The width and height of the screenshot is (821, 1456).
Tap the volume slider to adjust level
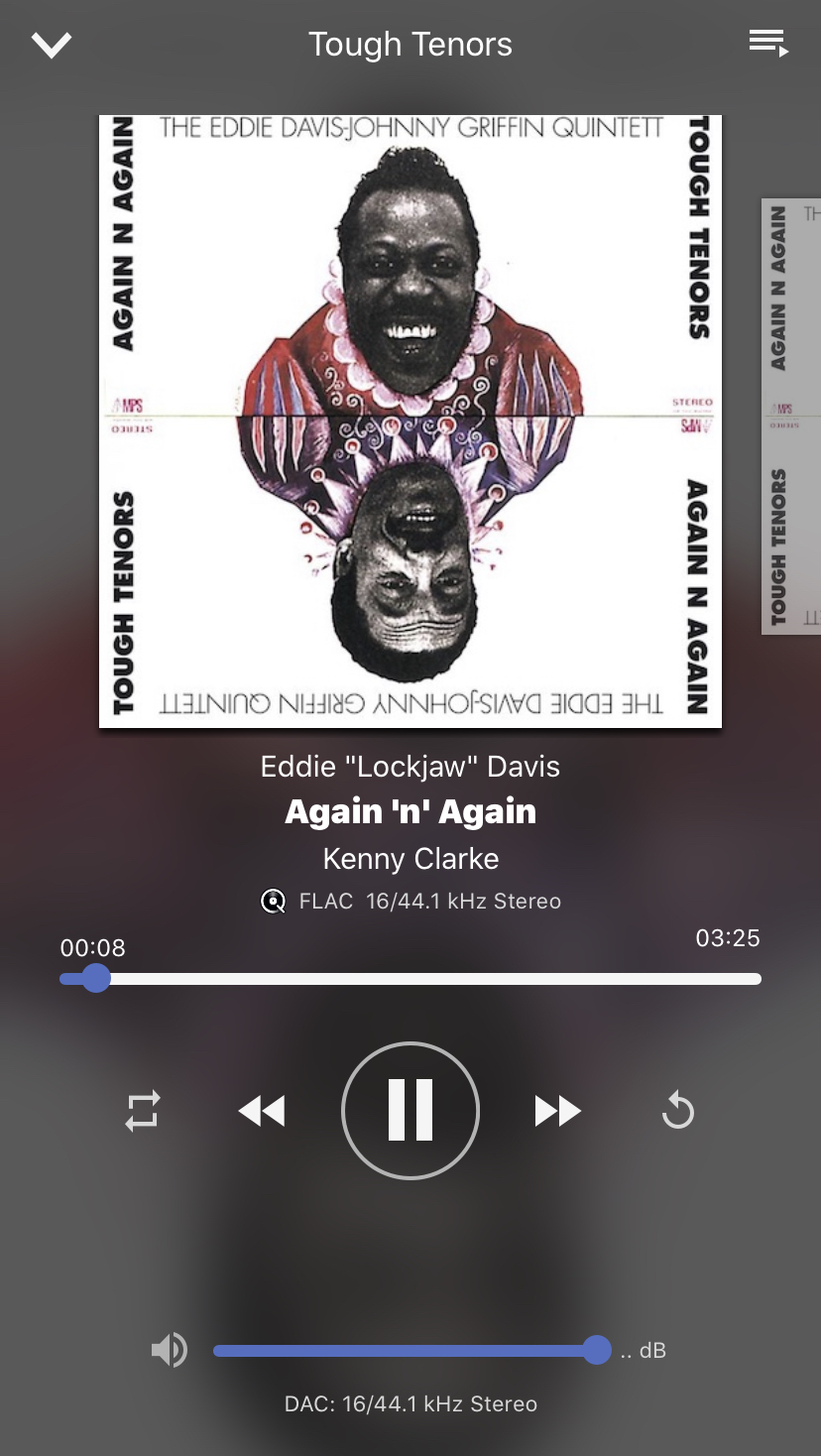pyautogui.click(x=405, y=1350)
